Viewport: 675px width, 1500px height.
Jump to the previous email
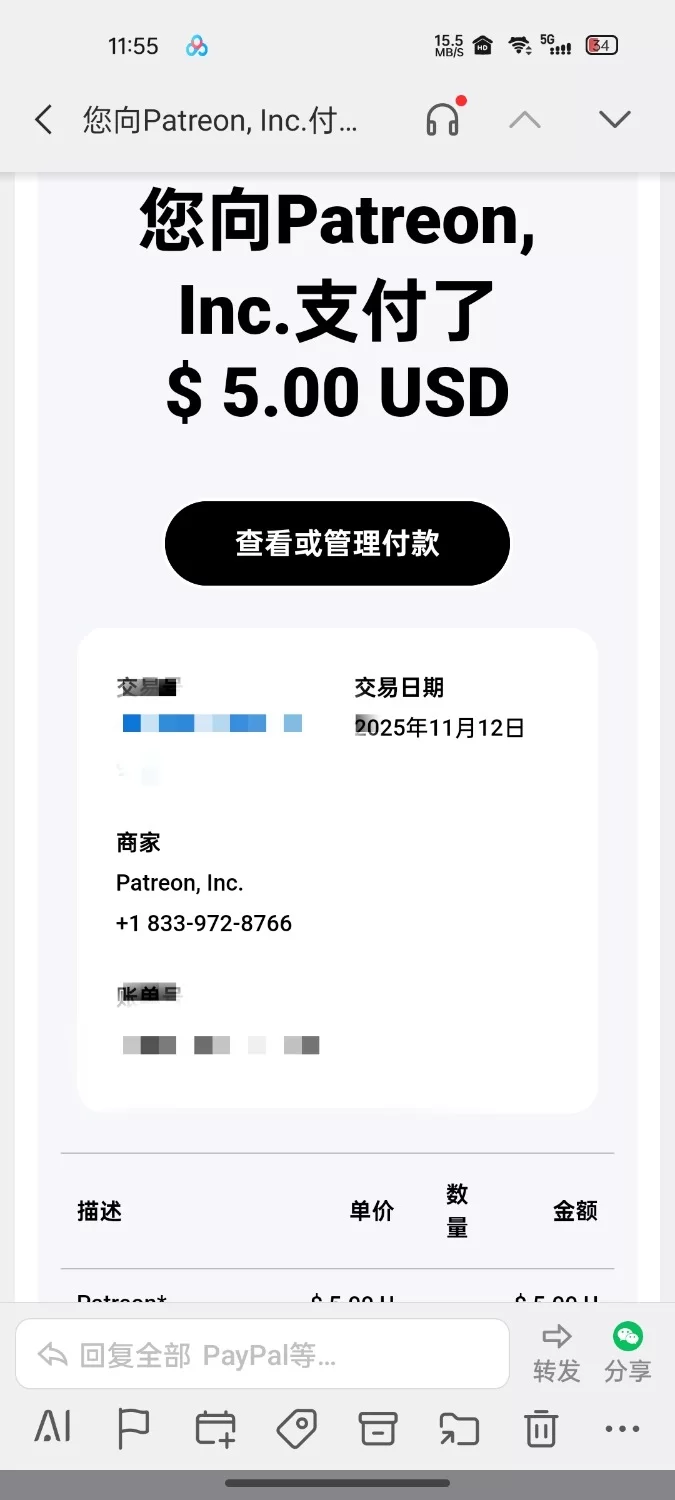(524, 120)
